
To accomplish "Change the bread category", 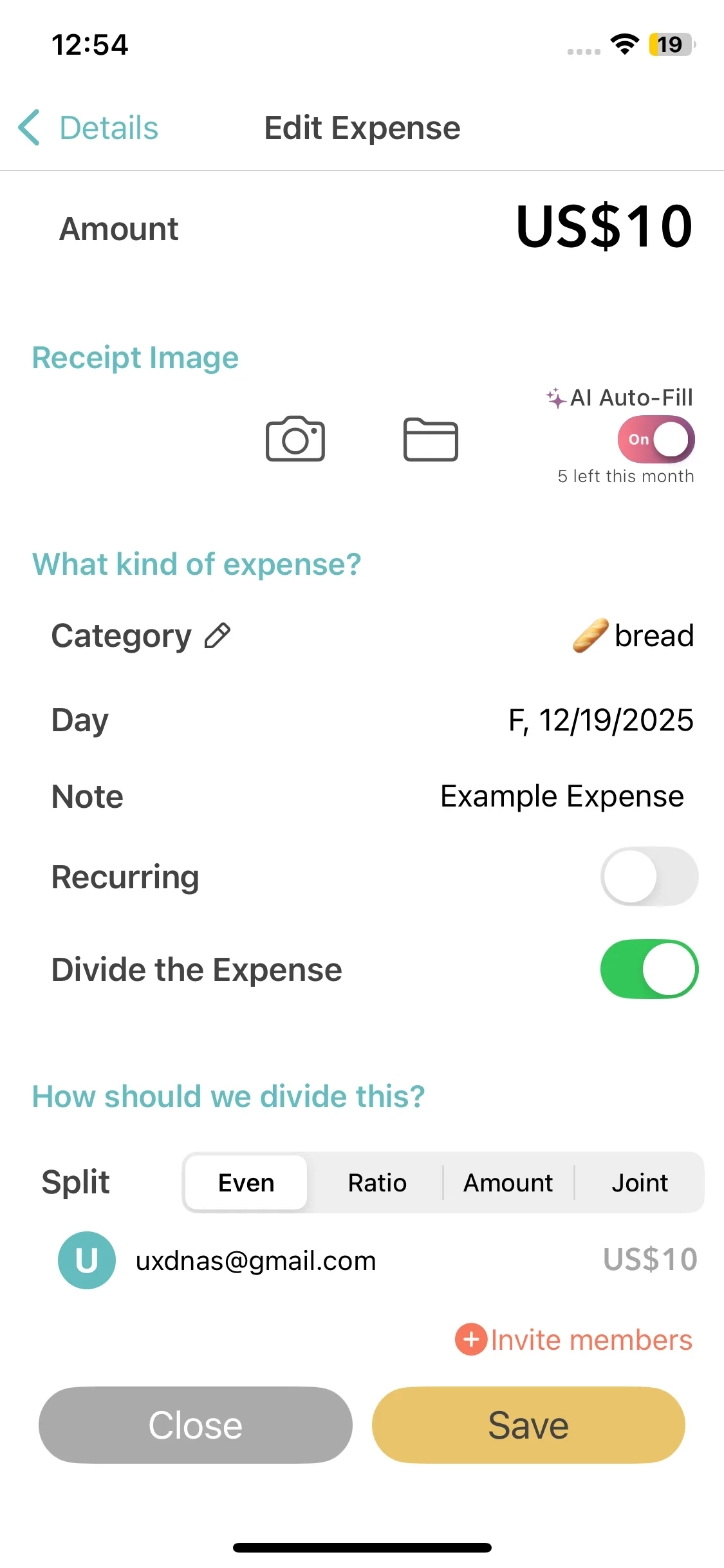I will click(x=634, y=636).
